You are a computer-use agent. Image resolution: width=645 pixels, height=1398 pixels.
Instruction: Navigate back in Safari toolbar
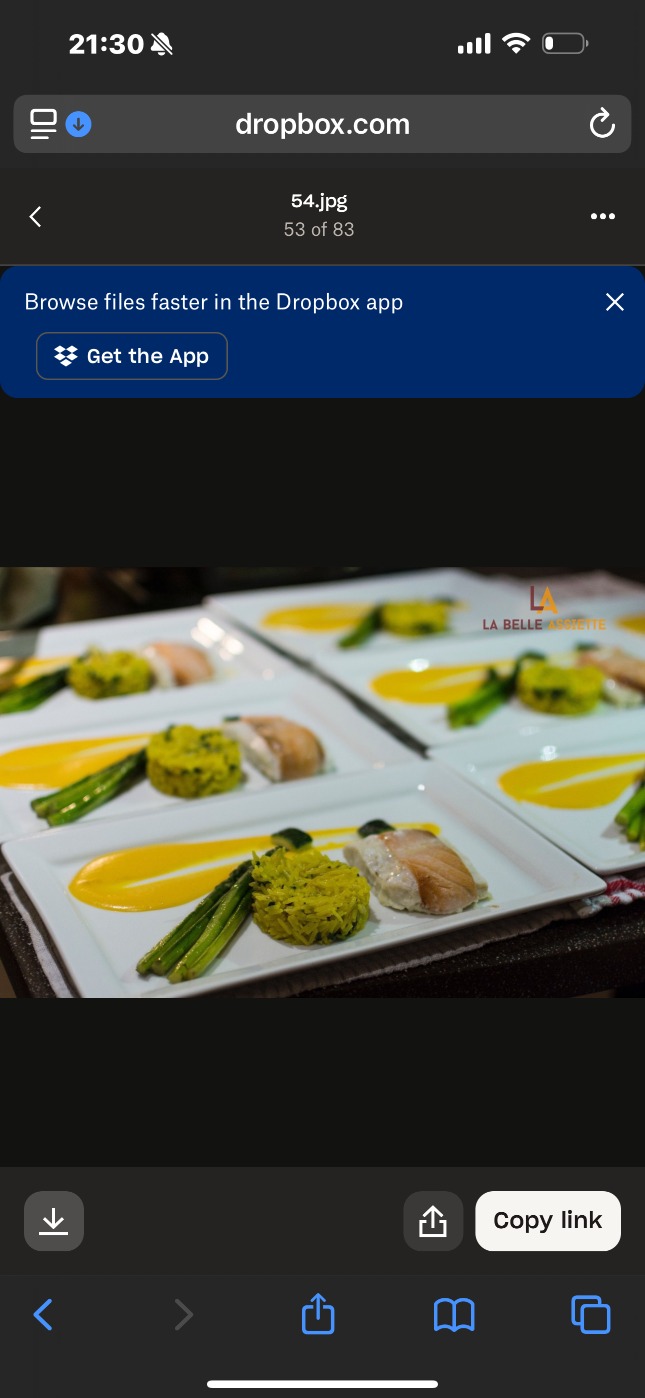click(x=43, y=1314)
